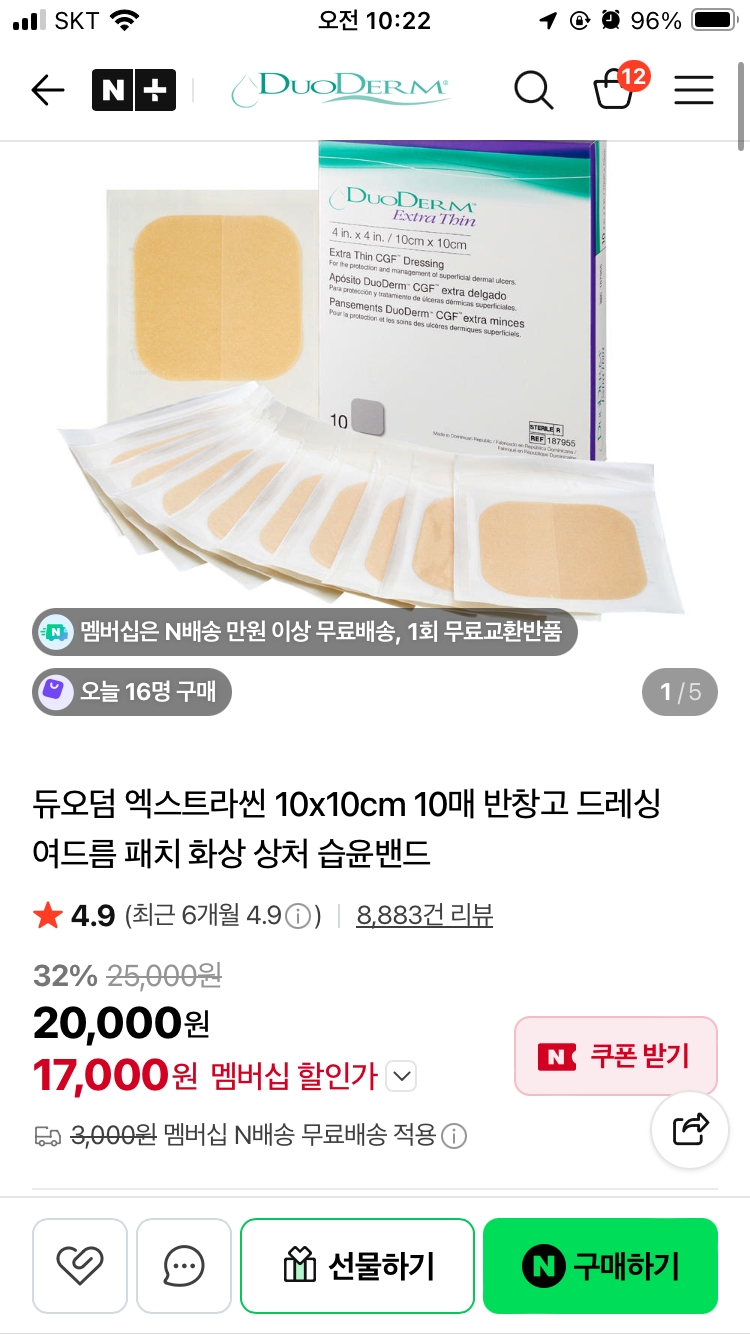Share the product via the share icon

[689, 1129]
